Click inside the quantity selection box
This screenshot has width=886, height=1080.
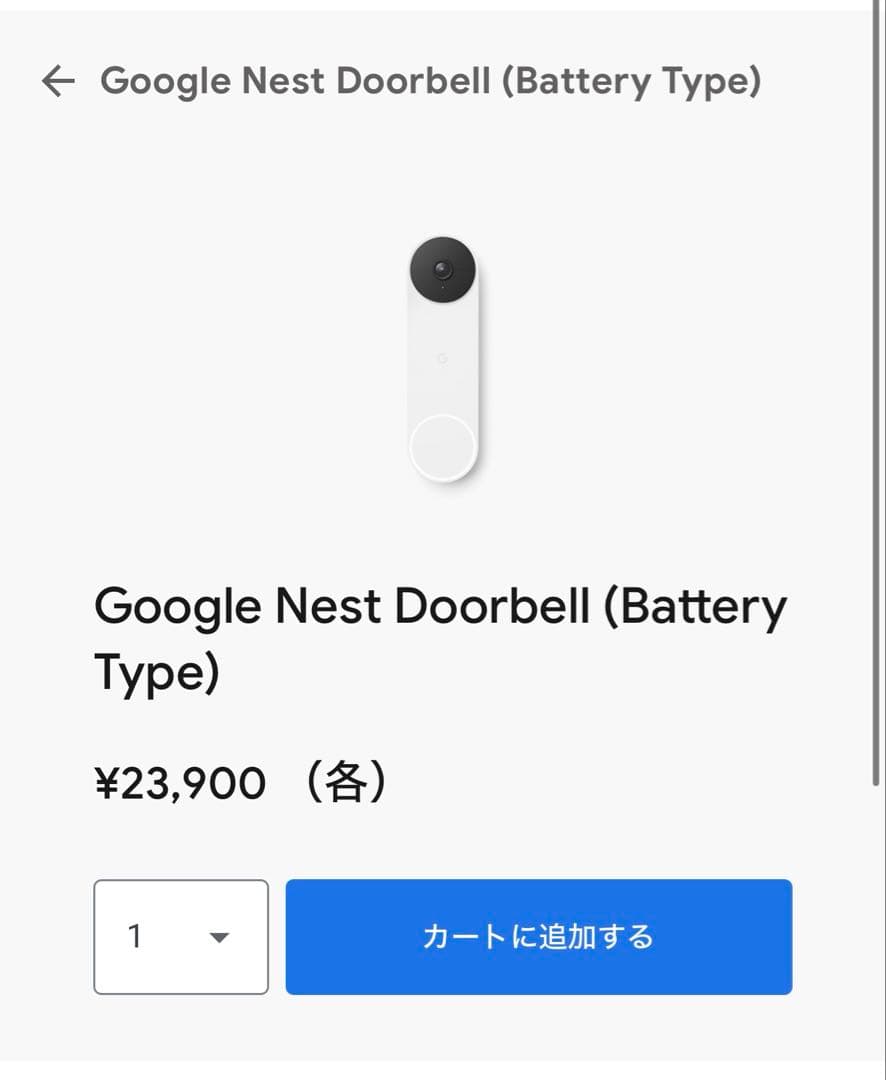[x=180, y=937]
